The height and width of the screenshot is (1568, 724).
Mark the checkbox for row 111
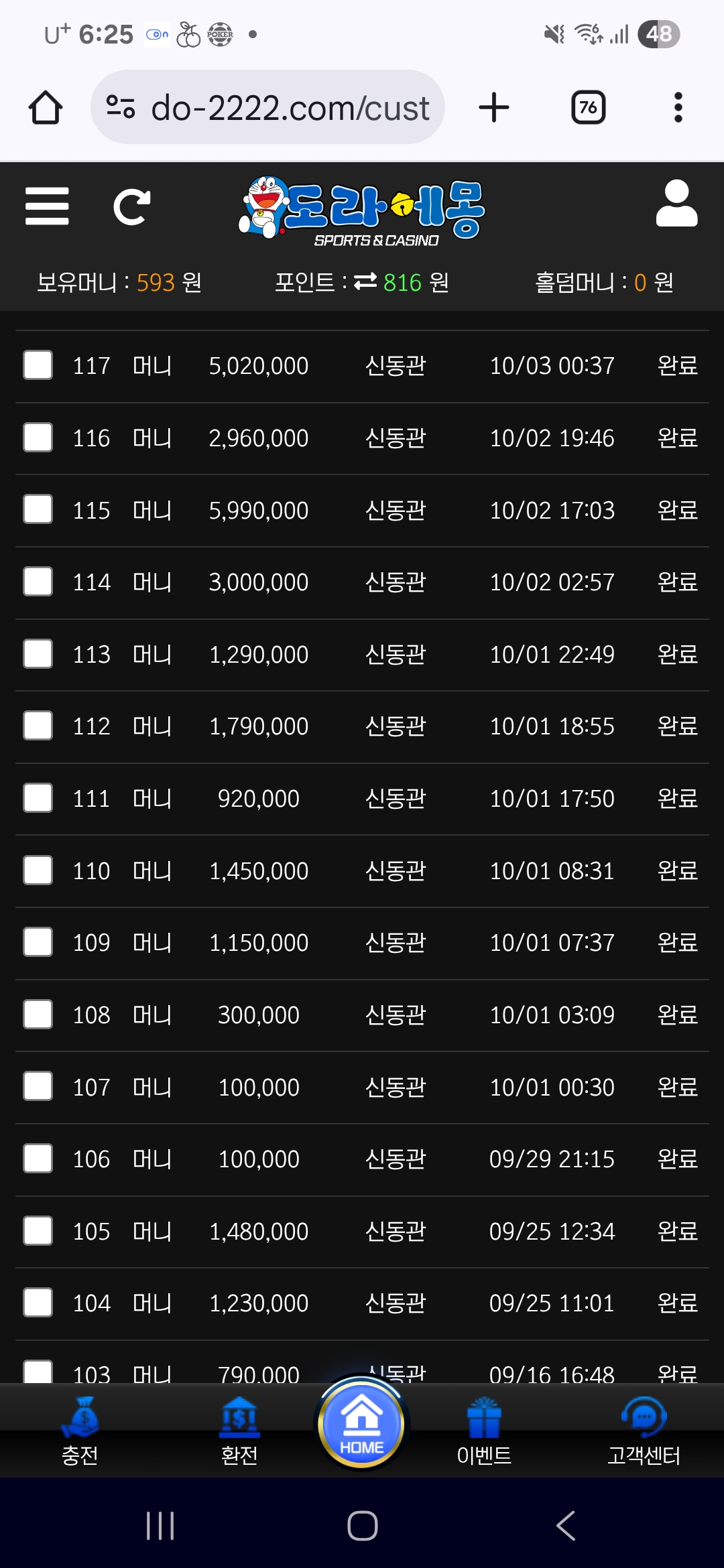pyautogui.click(x=38, y=798)
